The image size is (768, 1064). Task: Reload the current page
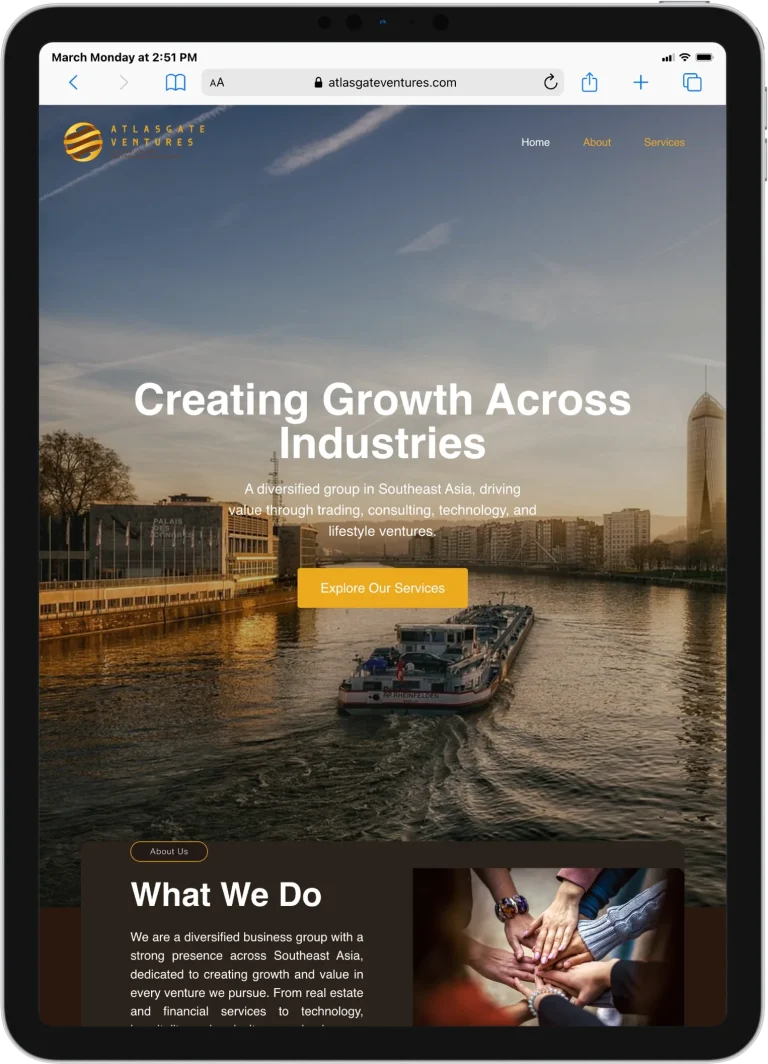(550, 83)
